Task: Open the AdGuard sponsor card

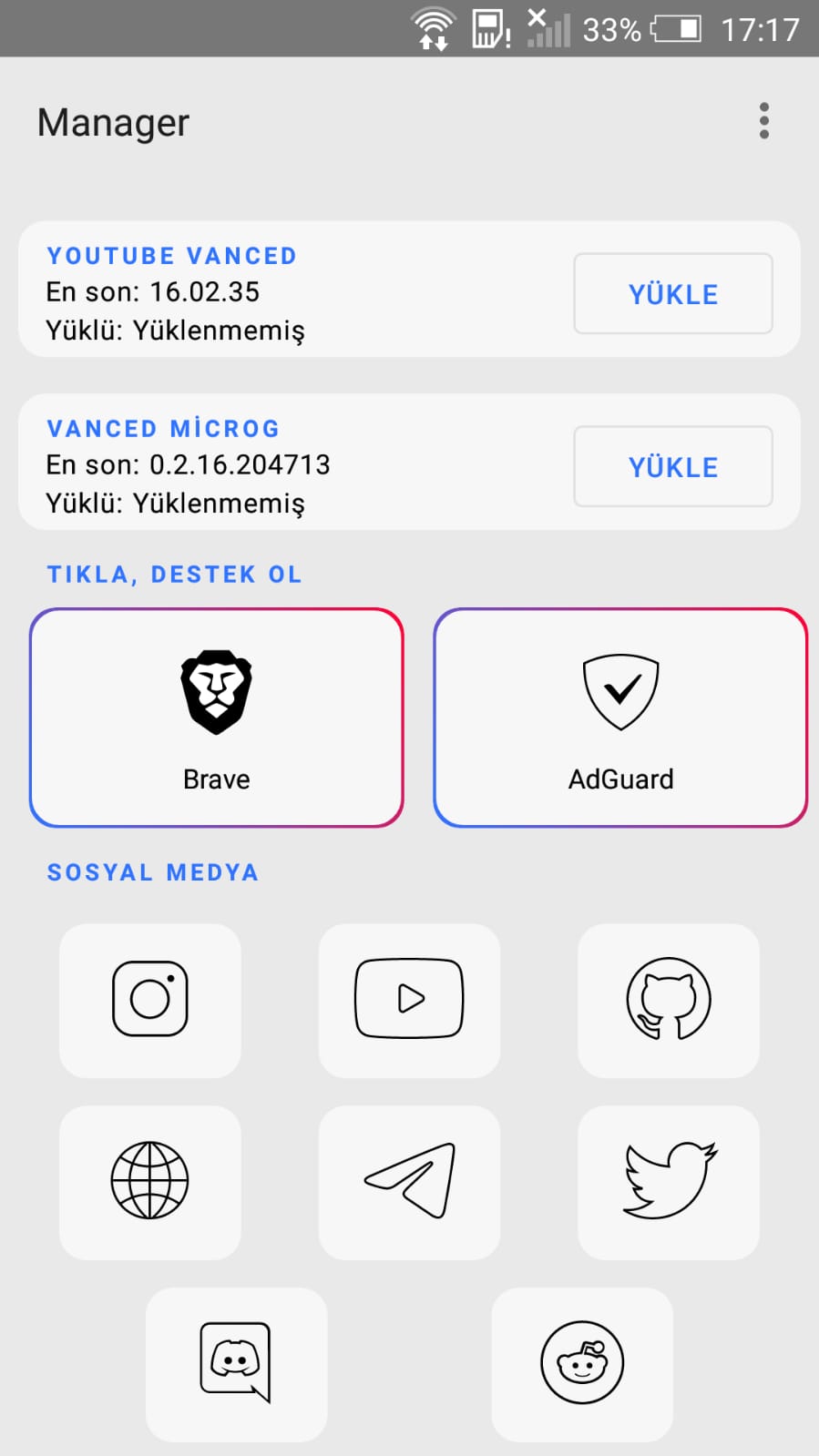Action: tap(620, 718)
